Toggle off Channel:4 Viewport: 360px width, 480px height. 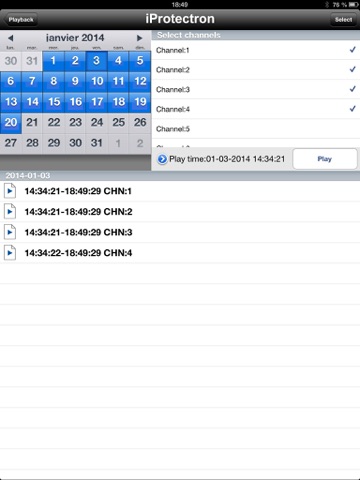coord(256,109)
